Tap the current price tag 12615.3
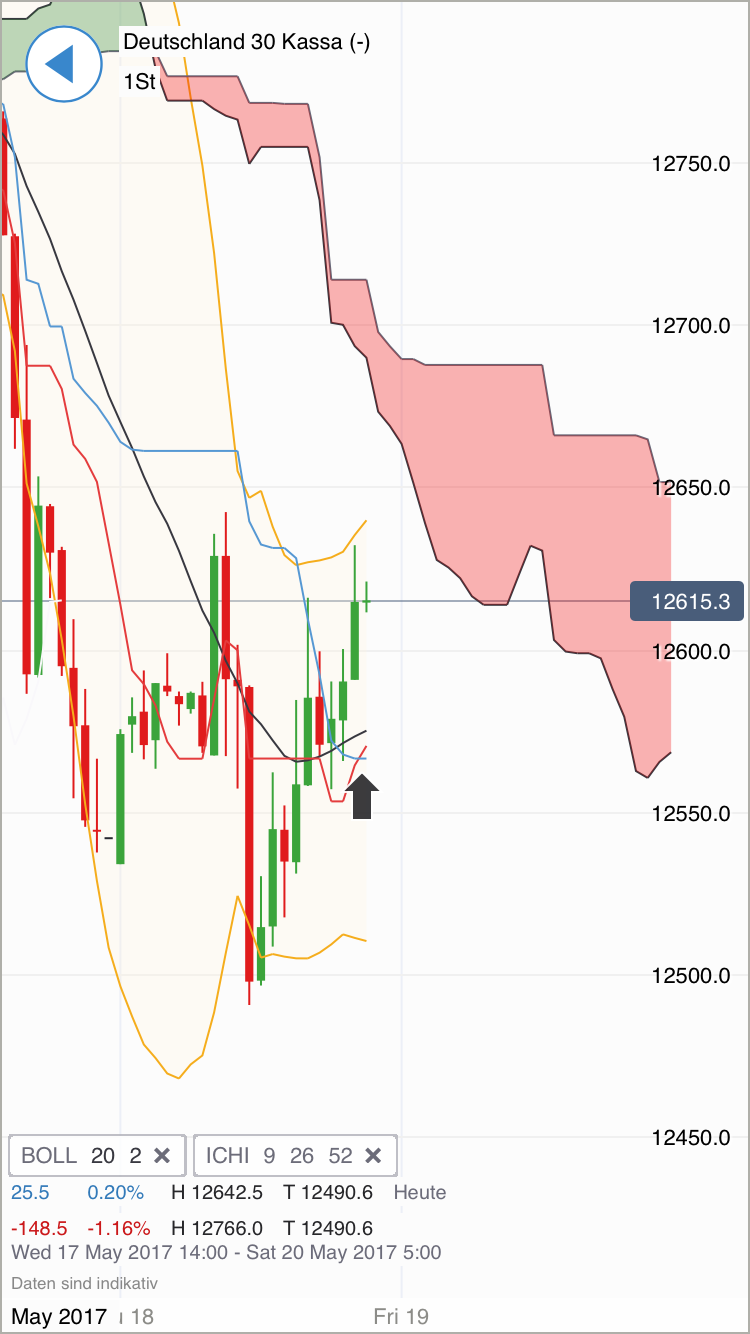 click(687, 601)
